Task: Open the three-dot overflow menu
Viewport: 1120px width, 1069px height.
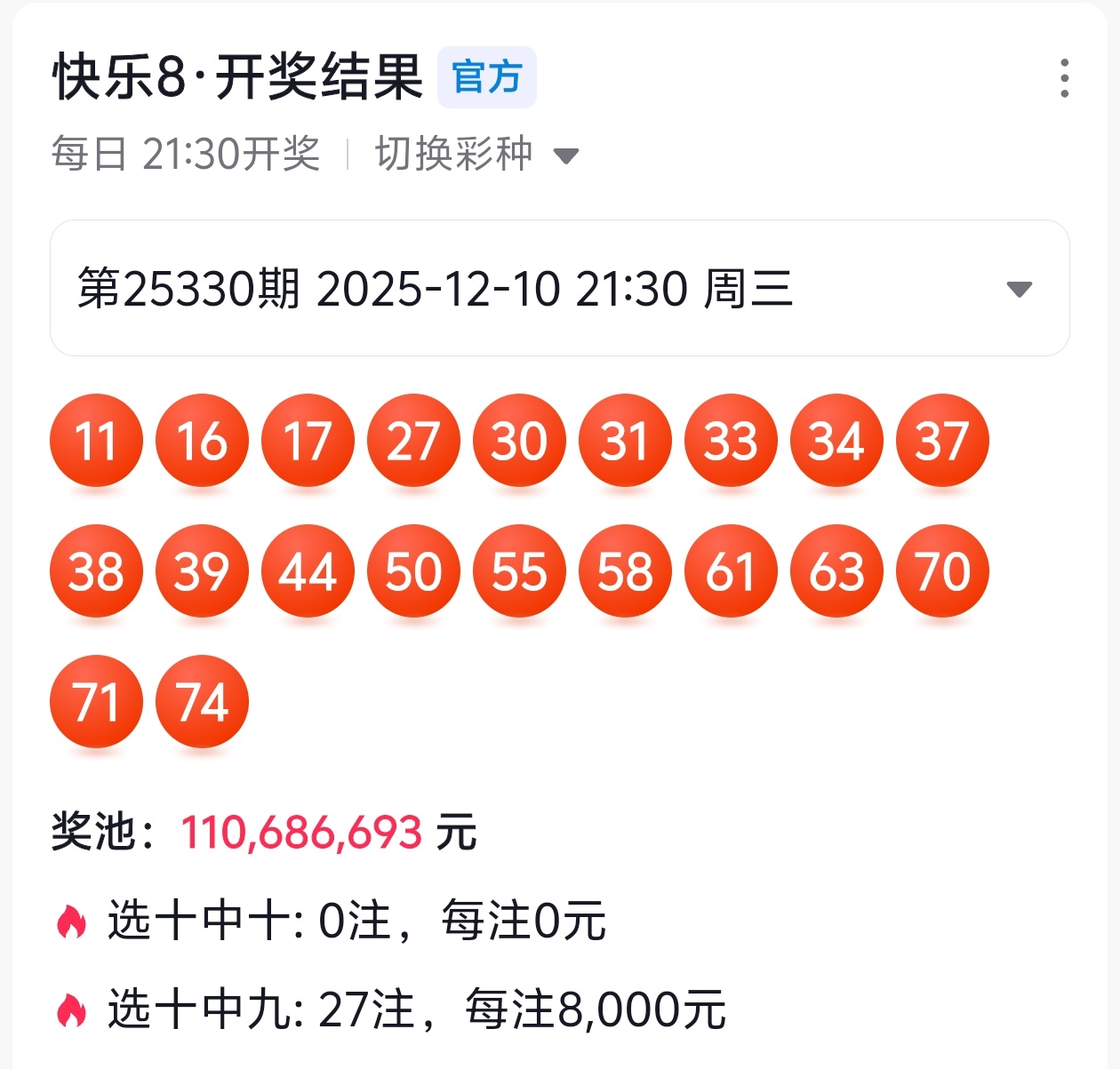Action: point(1064,78)
